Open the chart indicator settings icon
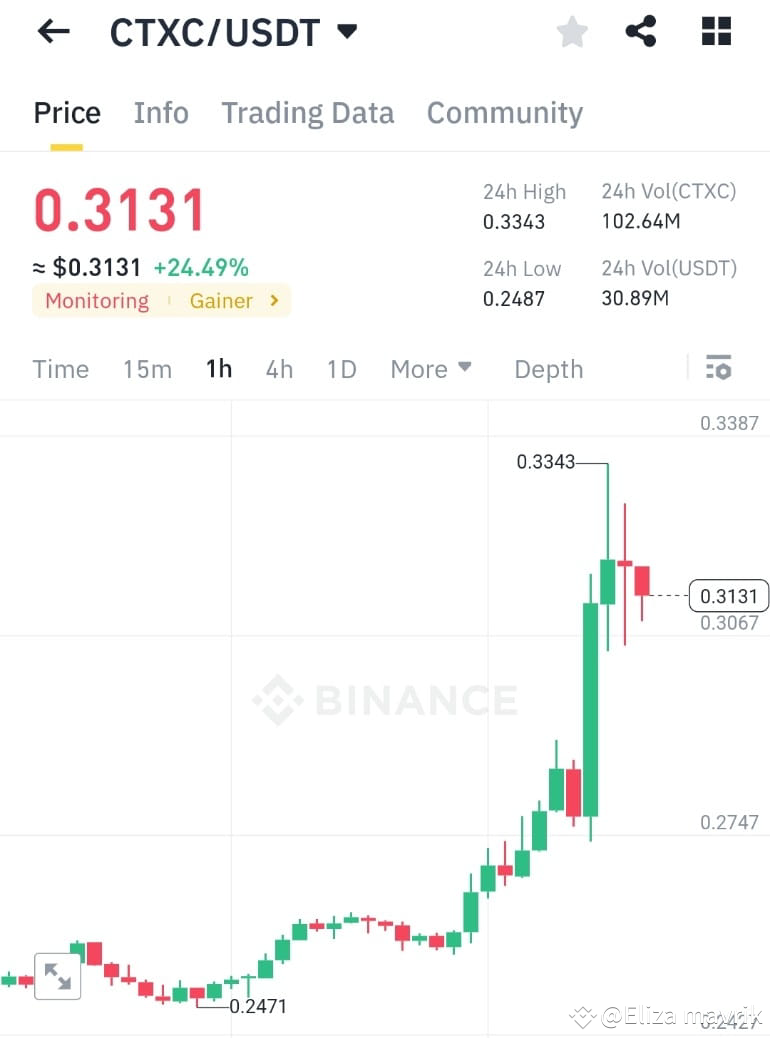Screen dimensions: 770x1038 pyautogui.click(x=719, y=368)
